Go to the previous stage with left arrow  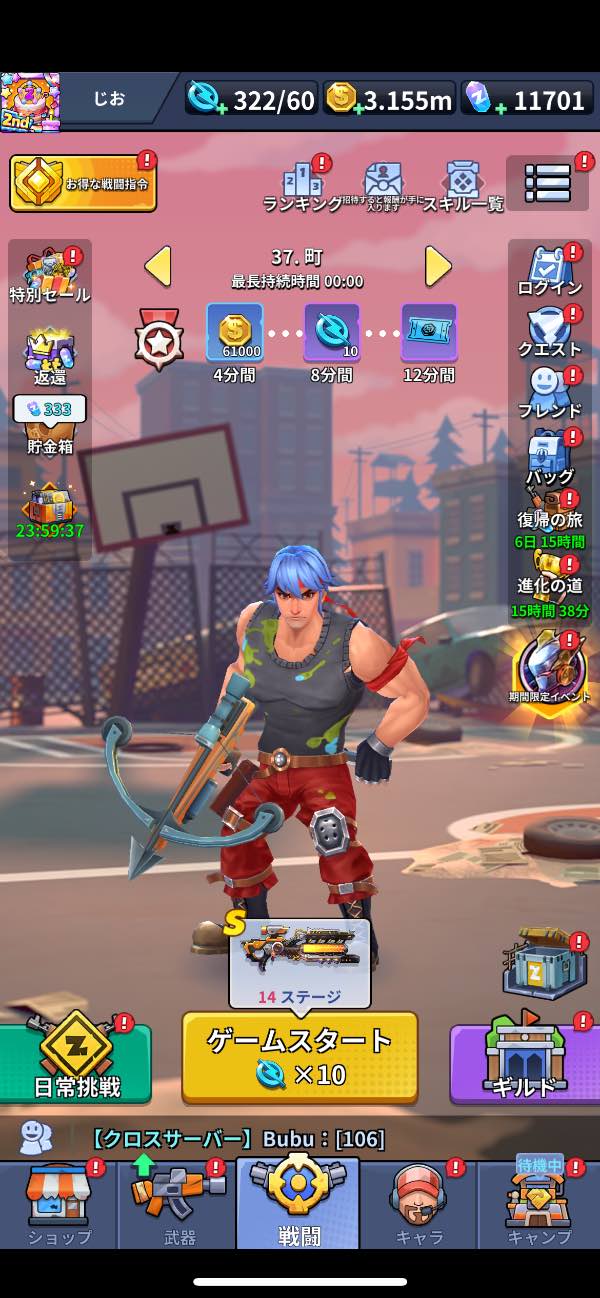pos(158,266)
